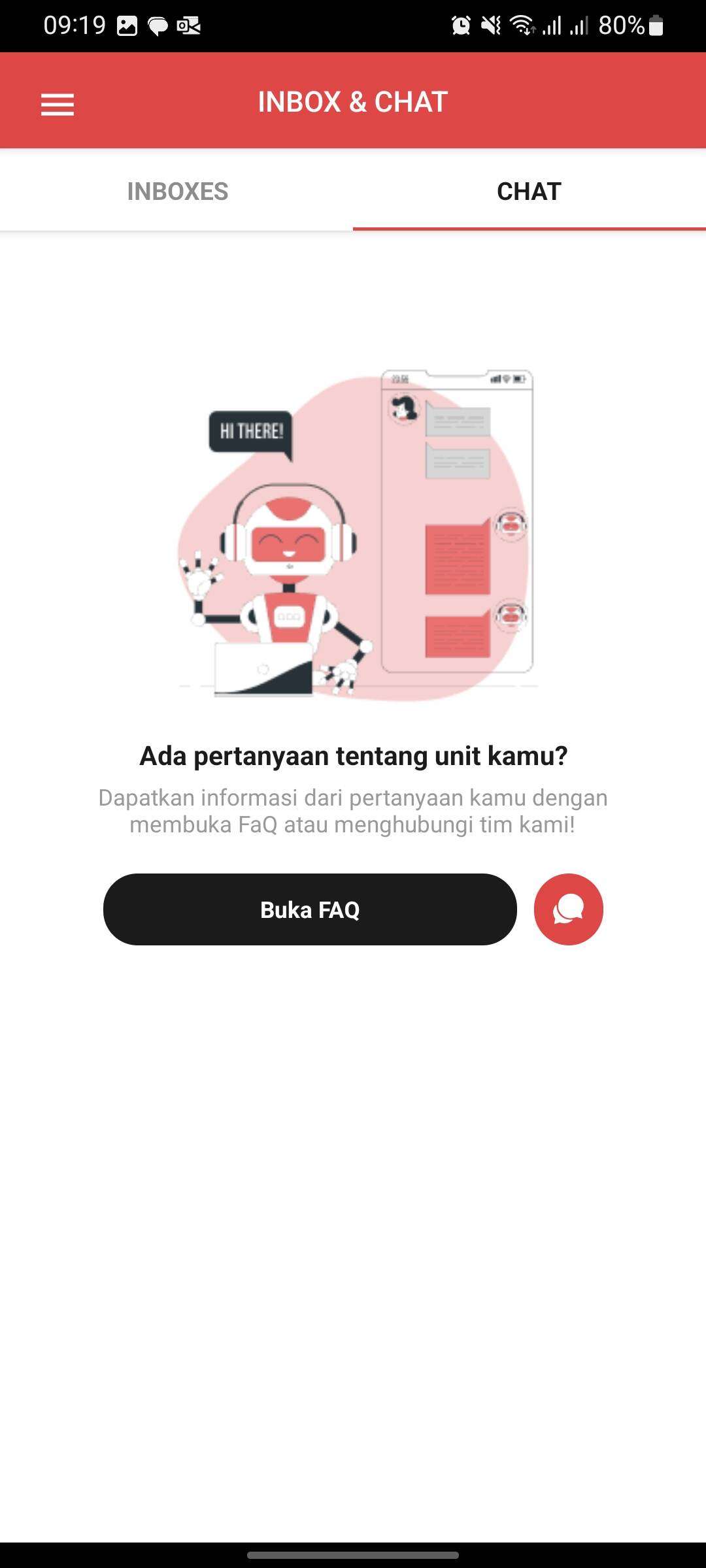Viewport: 706px width, 1568px height.
Task: Open the hamburger drawer menu
Action: tap(58, 104)
